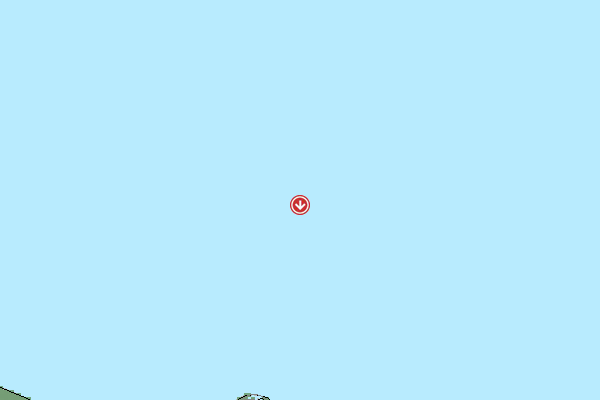
Task: Tap the red arrow map marker
Action: click(x=300, y=205)
